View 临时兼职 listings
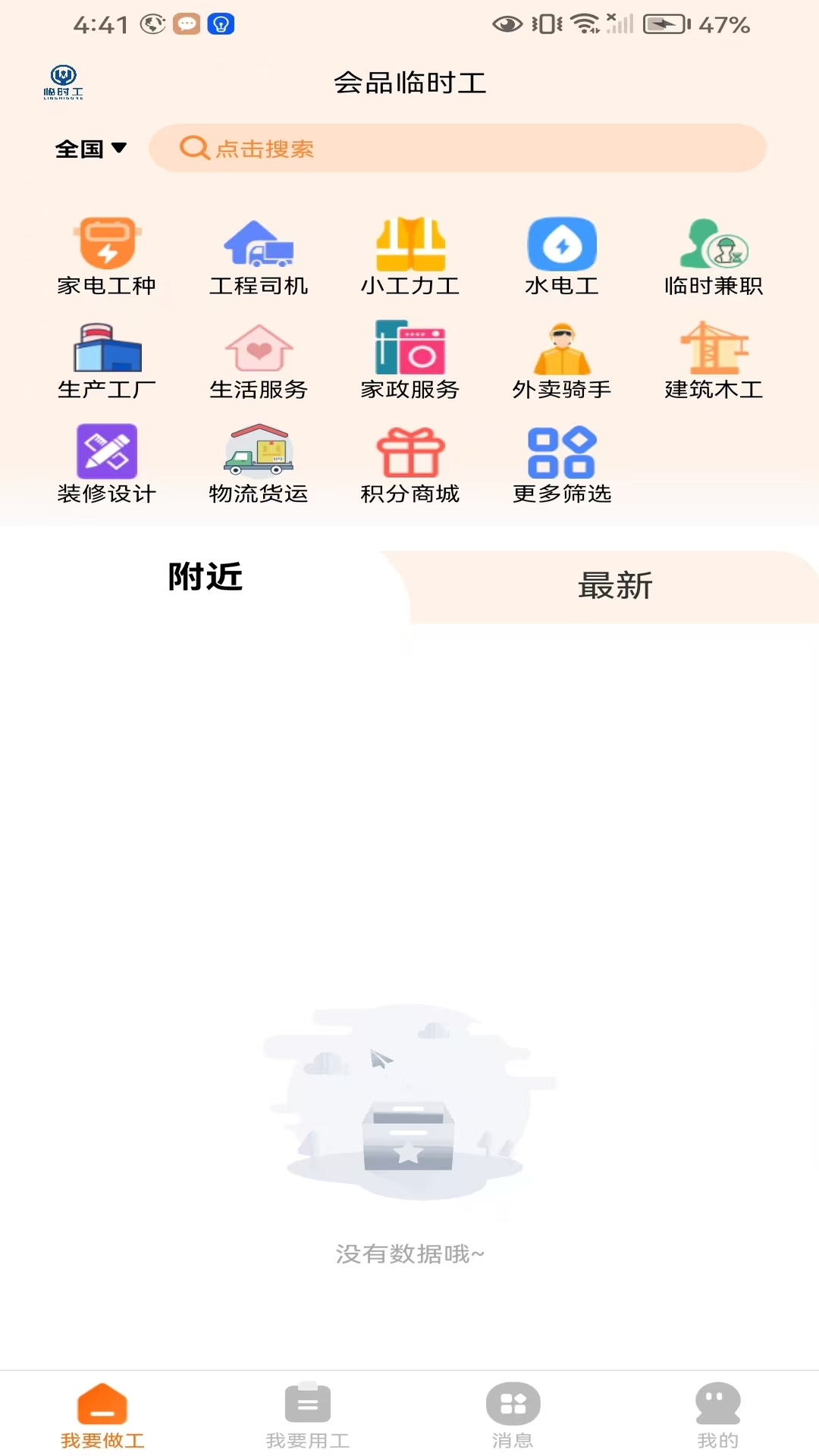Viewport: 819px width, 1456px height. [714, 256]
